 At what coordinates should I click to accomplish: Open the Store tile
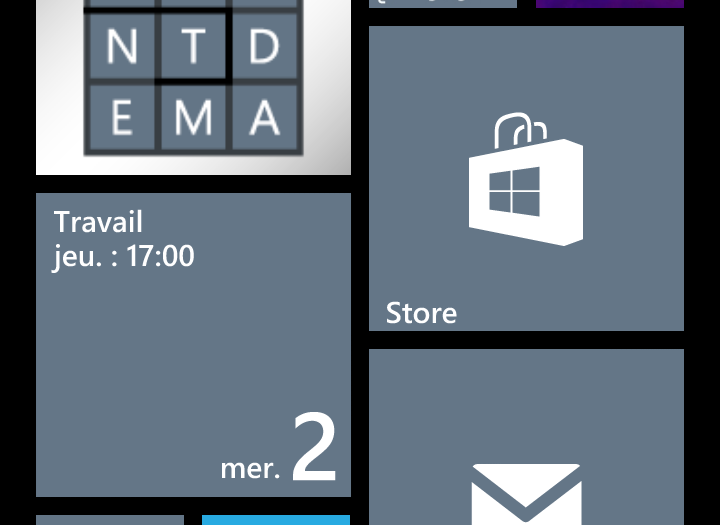[x=526, y=179]
